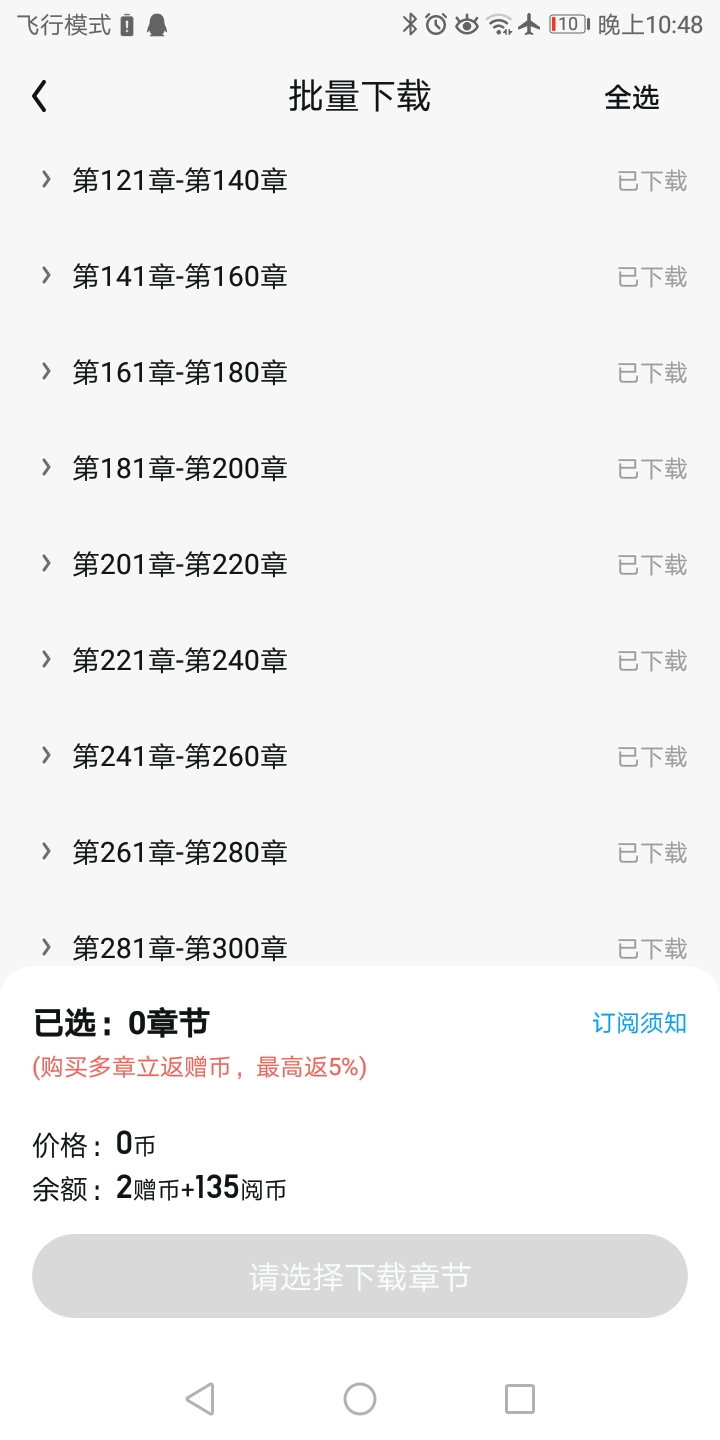Image resolution: width=720 pixels, height=1440 pixels.
Task: Tap 全选 to select all chapters
Action: (x=632, y=98)
